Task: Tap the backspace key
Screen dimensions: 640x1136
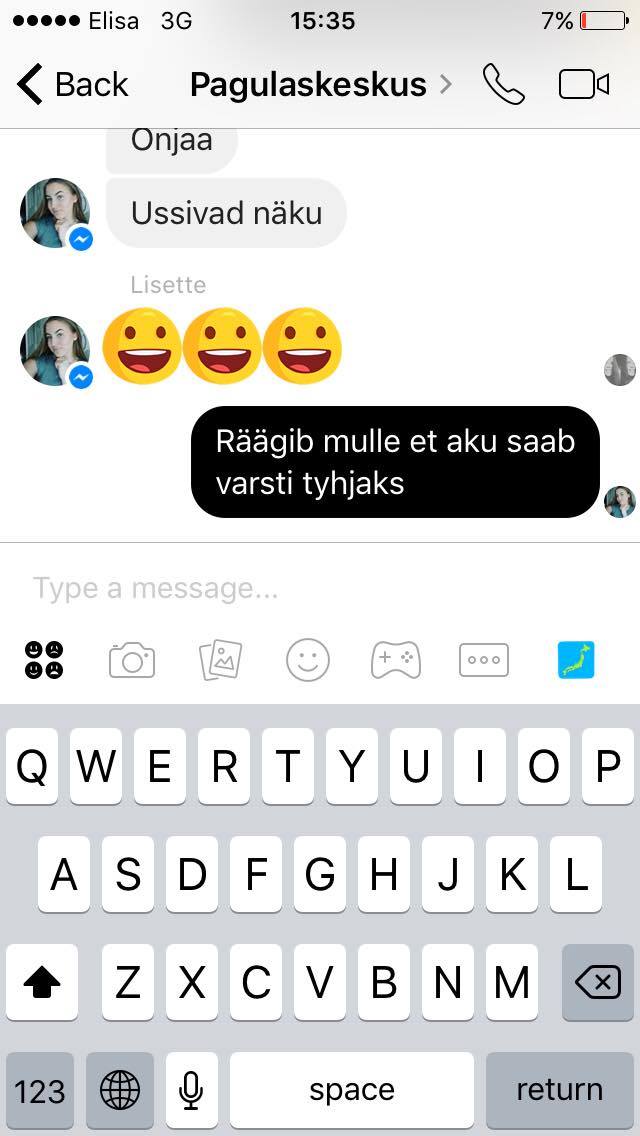Action: [598, 982]
